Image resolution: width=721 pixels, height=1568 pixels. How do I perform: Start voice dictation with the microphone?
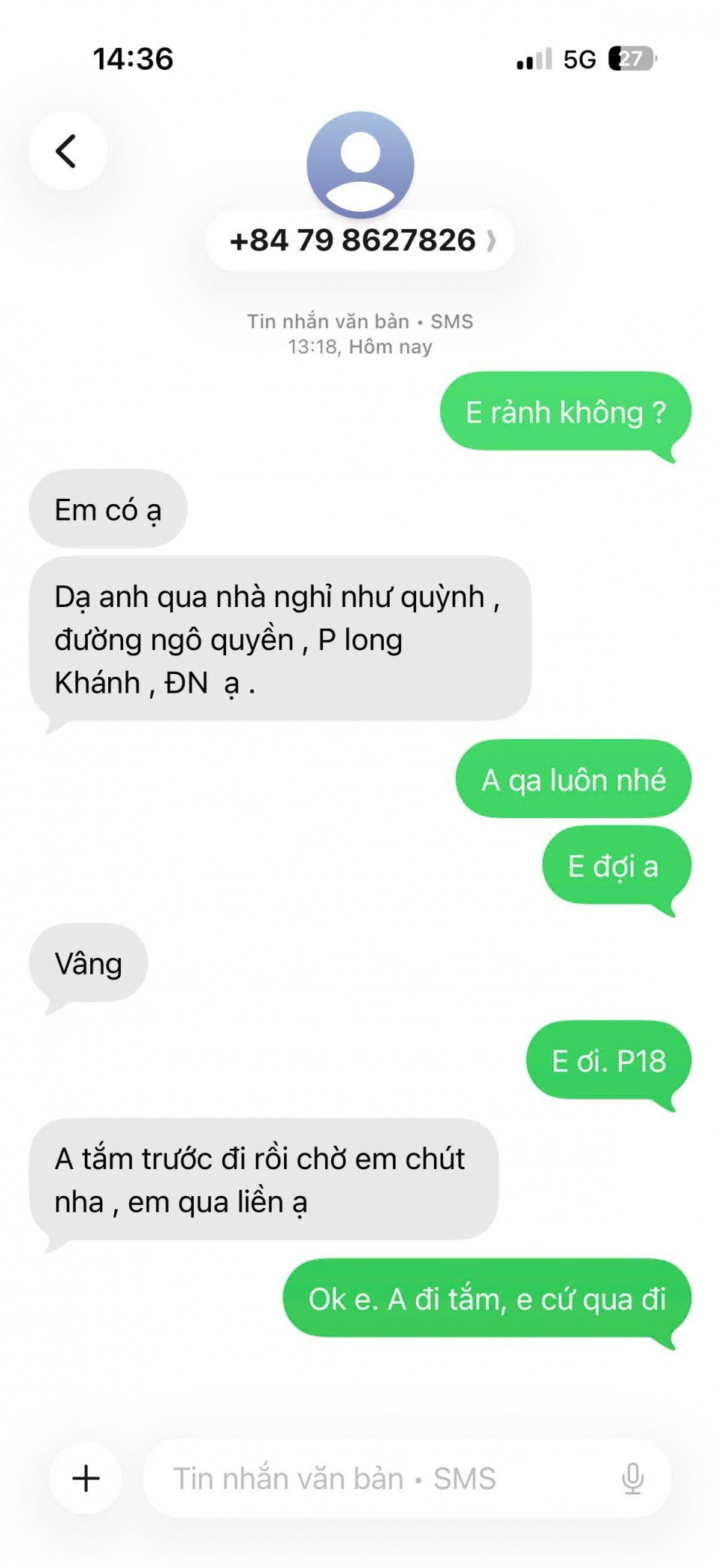[633, 1478]
